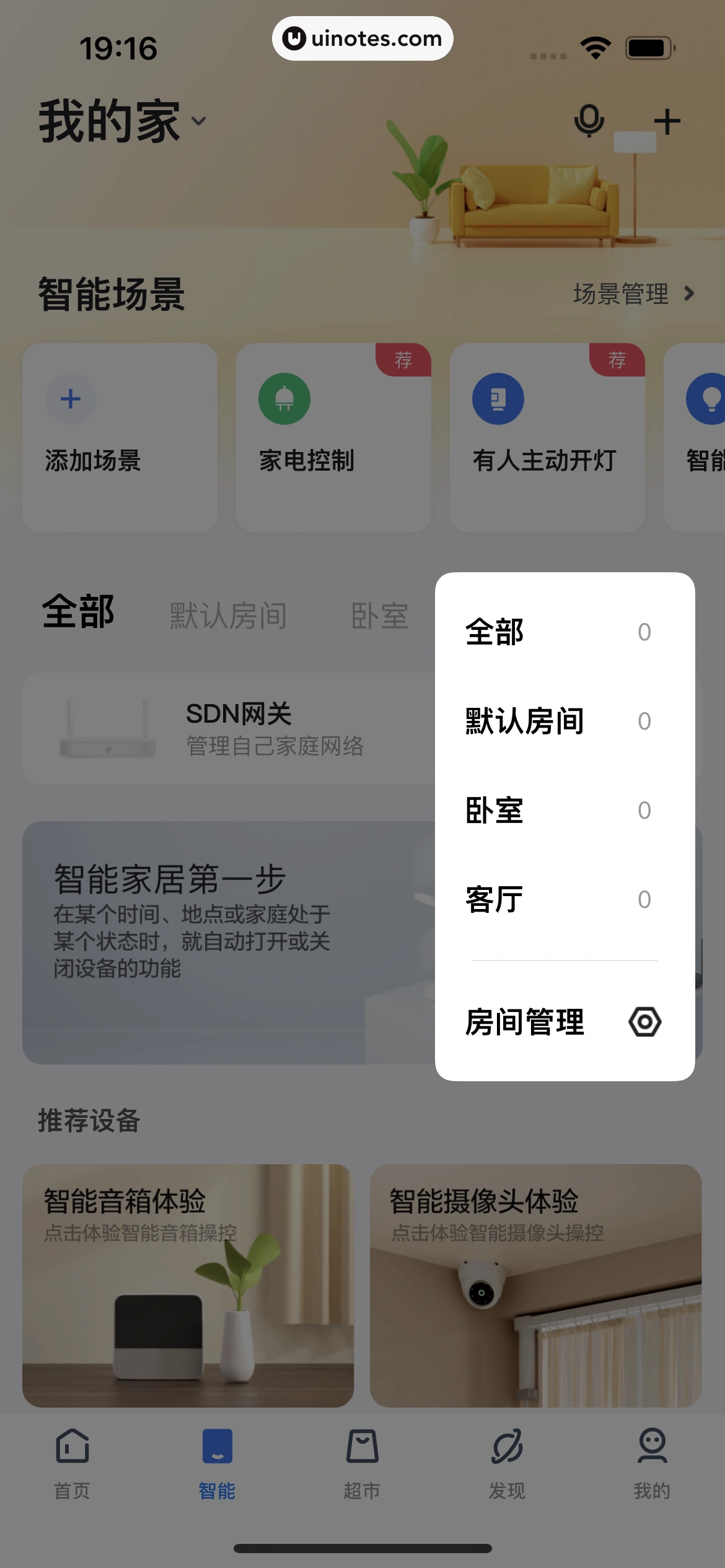This screenshot has width=725, height=1568.
Task: Click the microphone icon near 我的家
Action: tap(588, 120)
